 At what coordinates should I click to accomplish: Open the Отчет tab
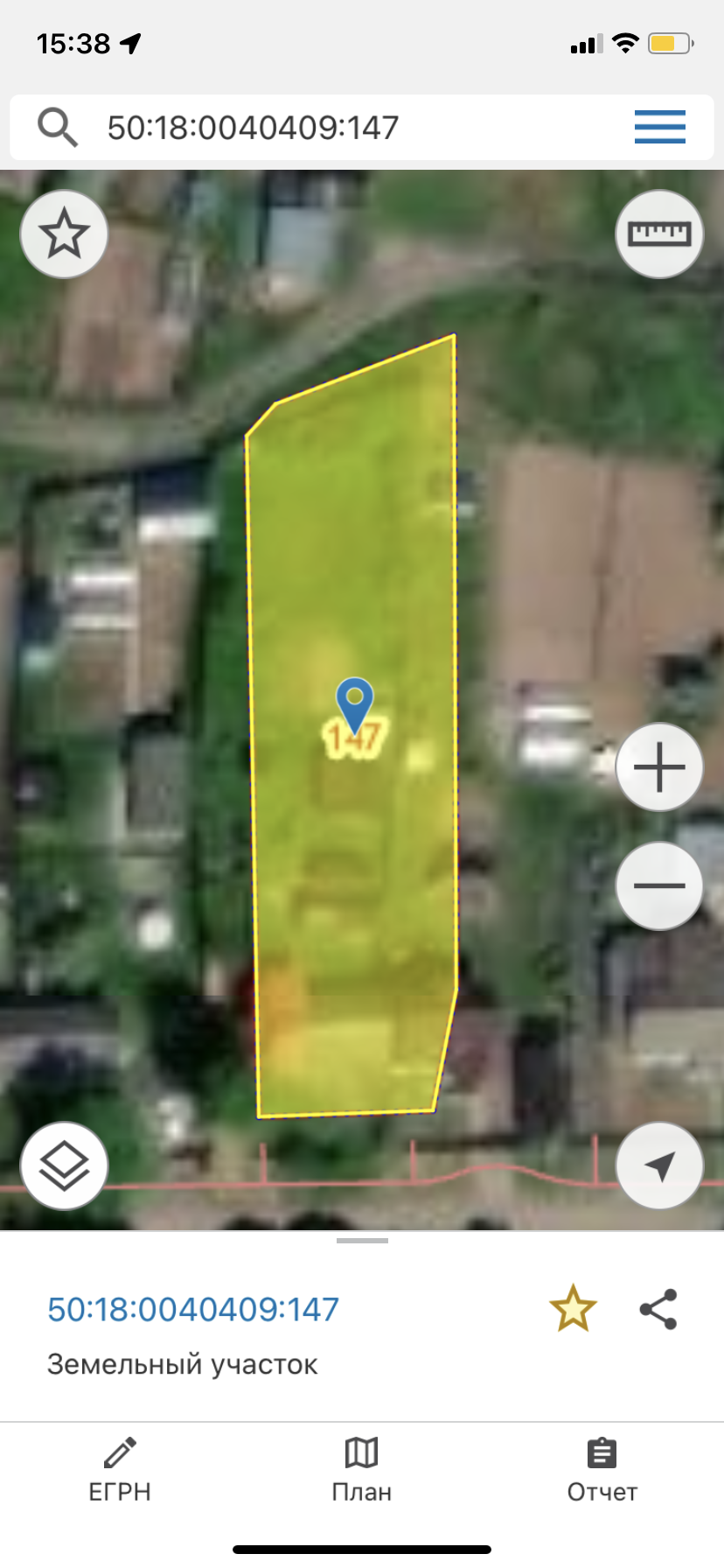pos(602,1469)
